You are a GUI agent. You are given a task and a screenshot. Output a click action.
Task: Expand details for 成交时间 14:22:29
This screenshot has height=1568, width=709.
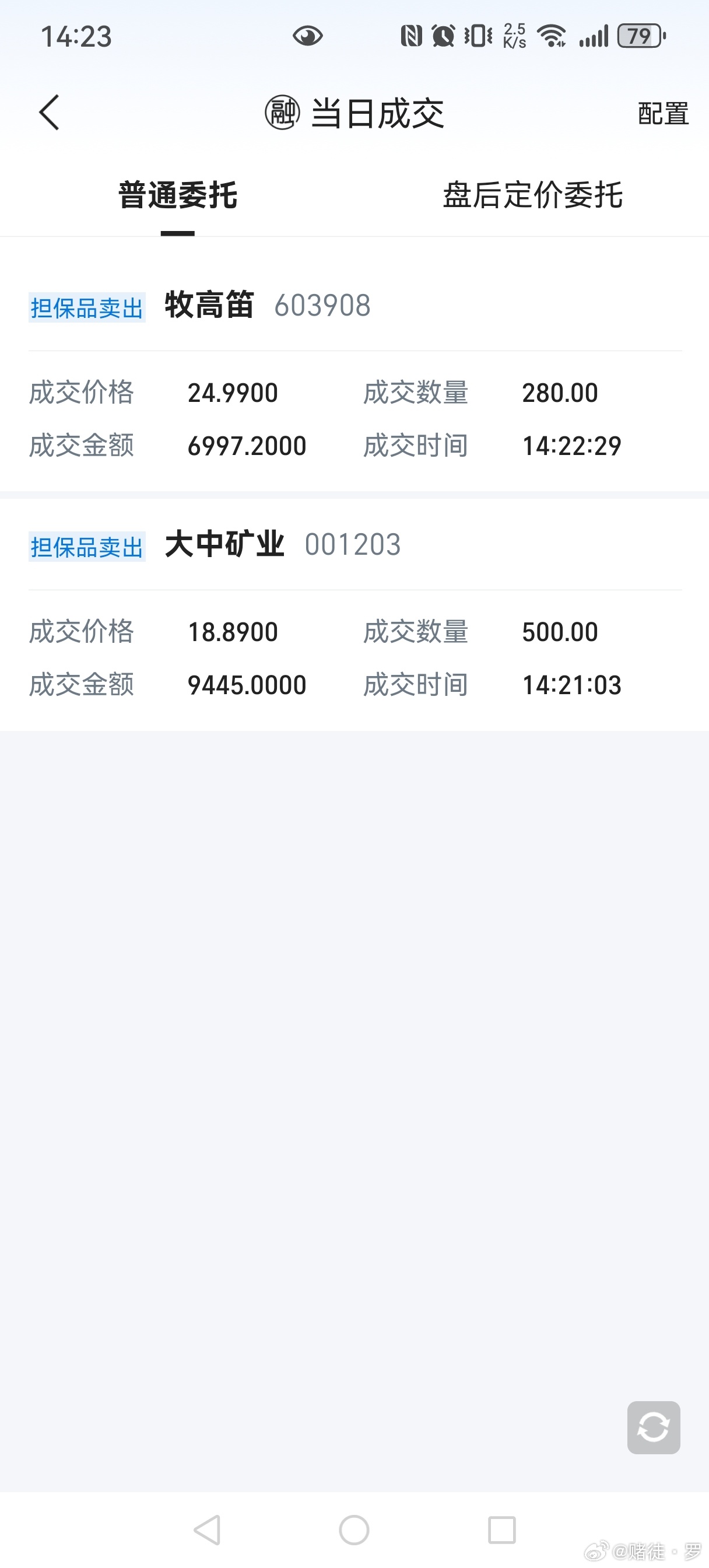click(572, 446)
